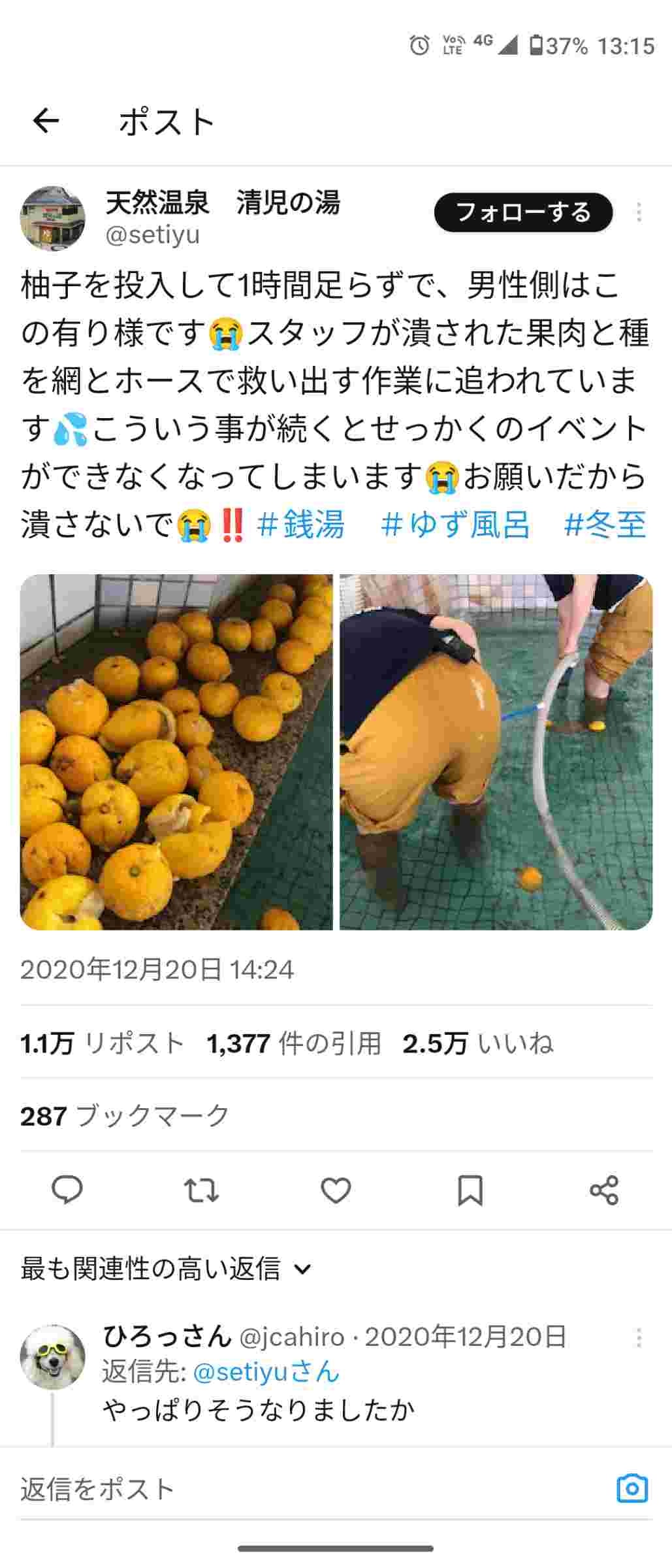The height and width of the screenshot is (1568, 672).
Task: Go back using the arrow icon
Action: click(x=46, y=121)
